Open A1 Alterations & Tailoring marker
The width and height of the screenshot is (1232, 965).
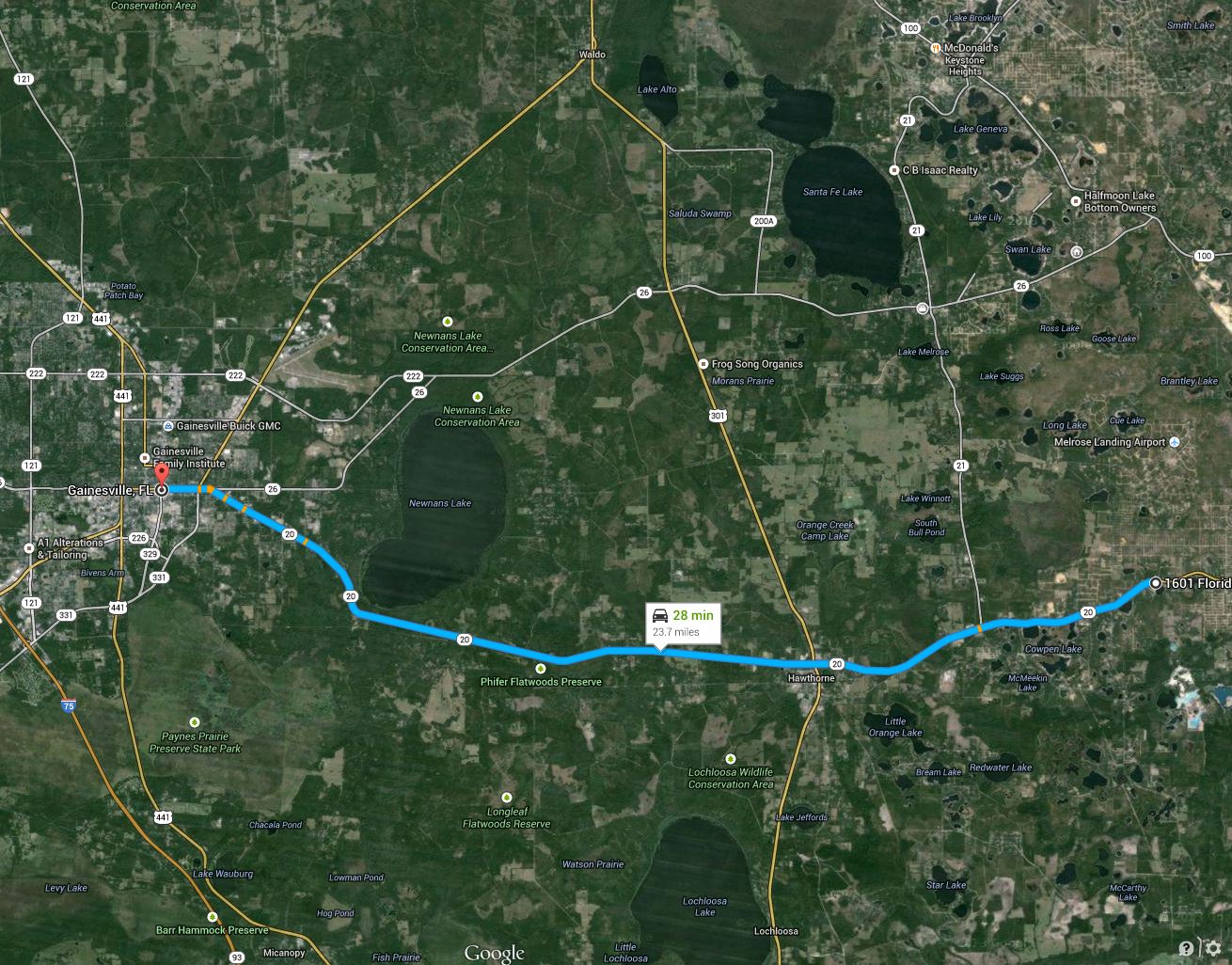[x=30, y=543]
